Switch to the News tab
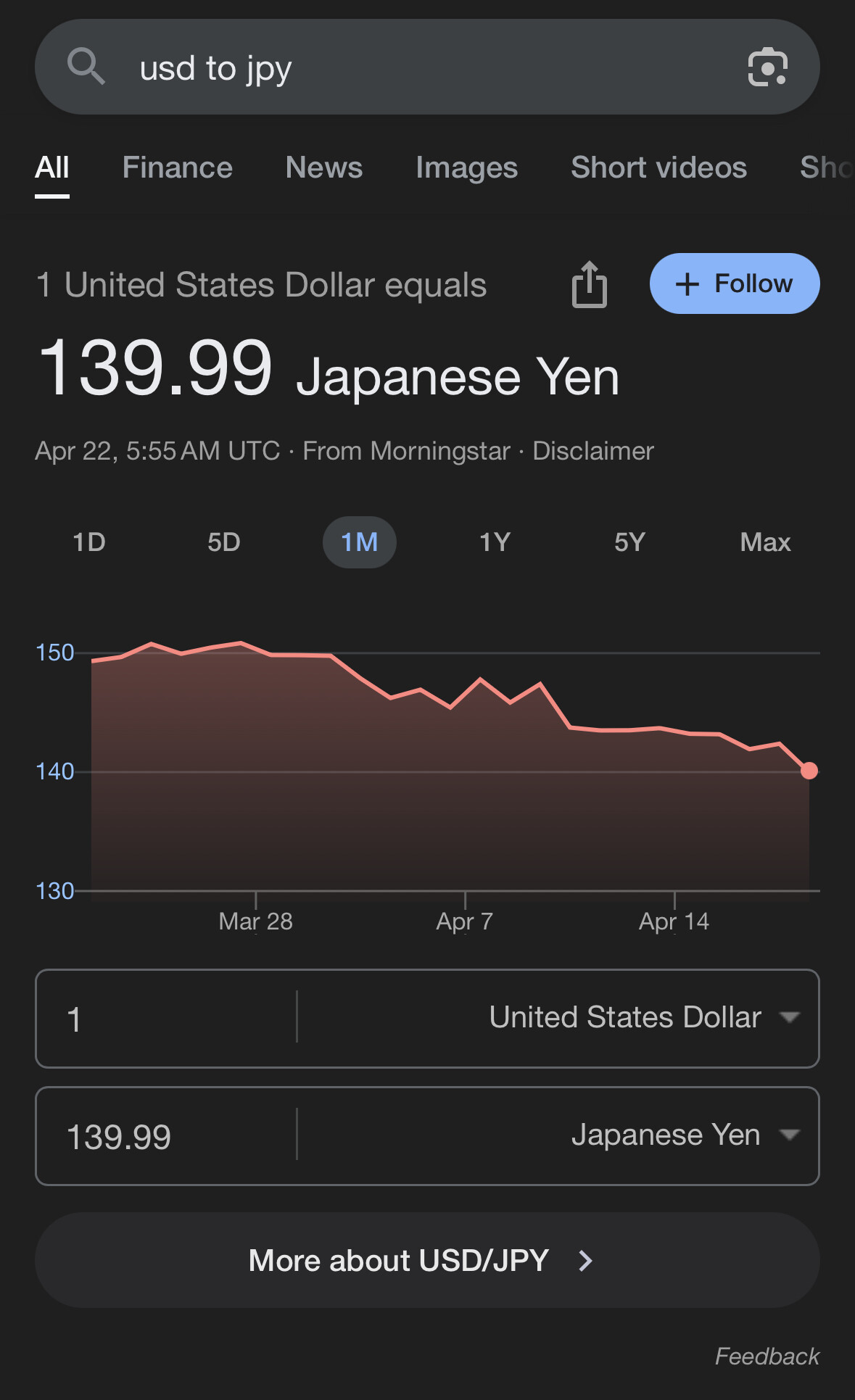 (323, 167)
